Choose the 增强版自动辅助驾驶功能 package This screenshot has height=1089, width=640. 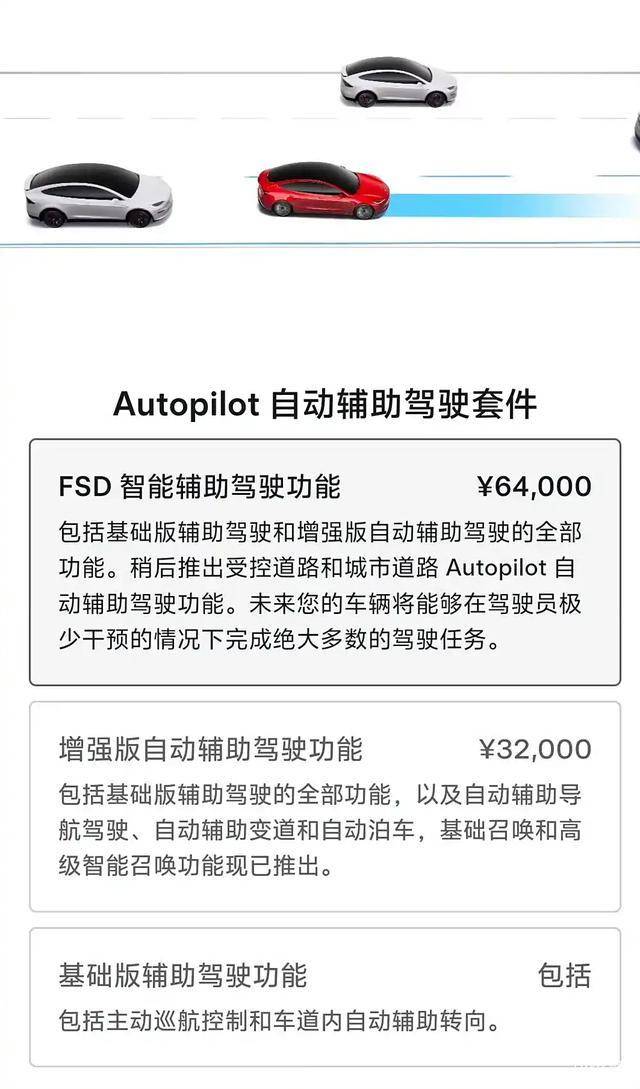tap(324, 806)
